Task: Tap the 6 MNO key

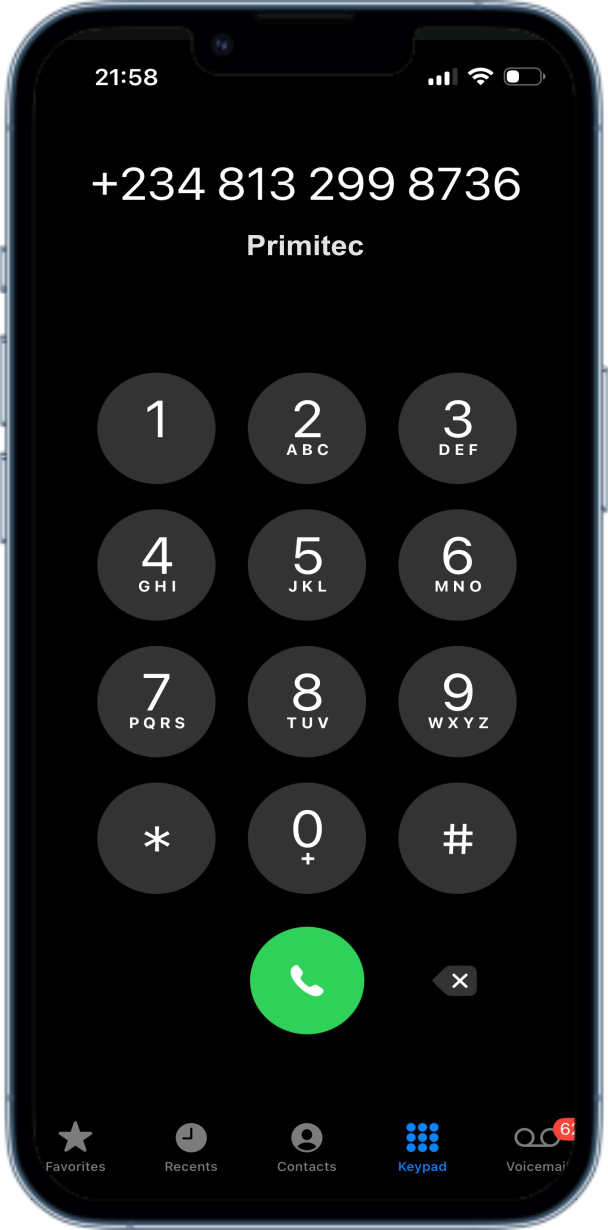Action: tap(457, 564)
